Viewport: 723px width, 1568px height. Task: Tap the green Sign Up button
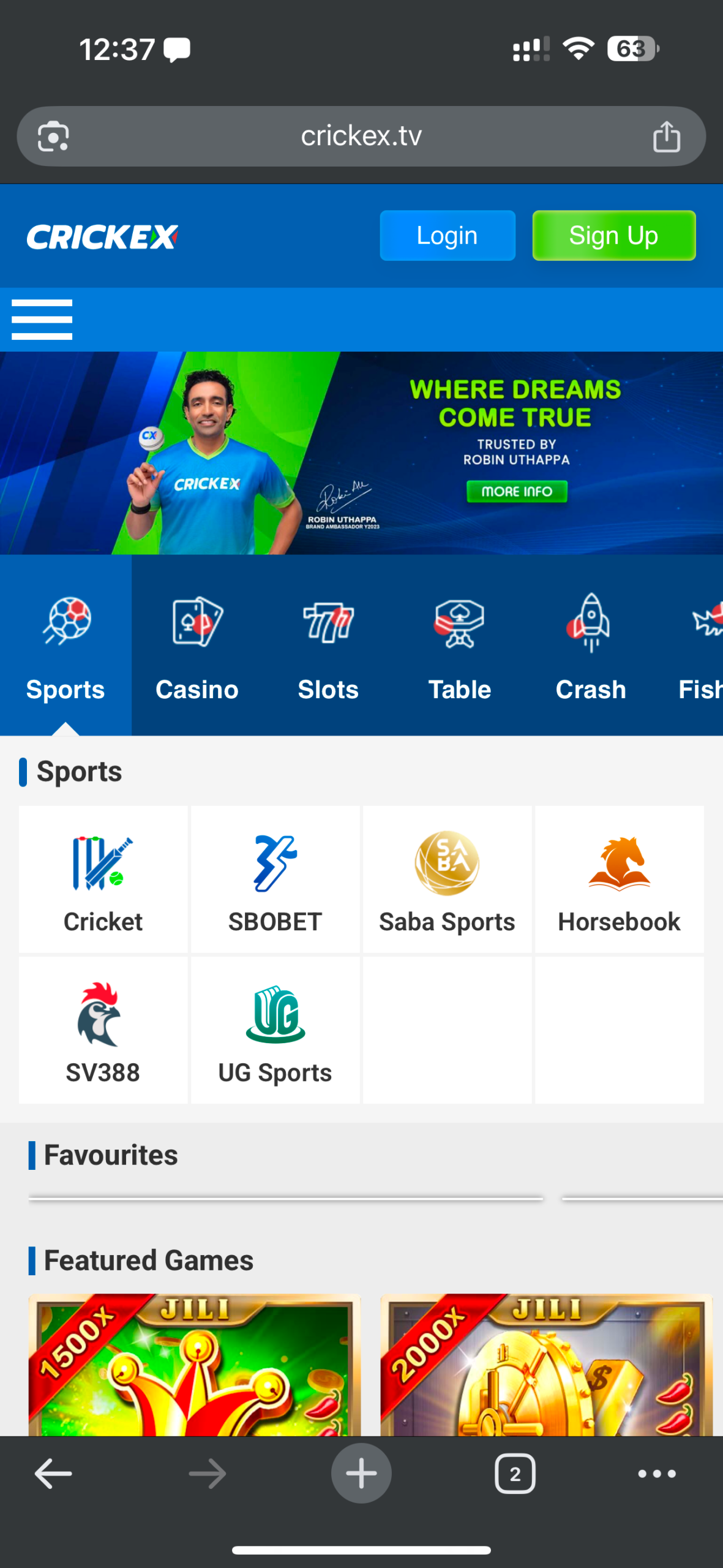(613, 236)
